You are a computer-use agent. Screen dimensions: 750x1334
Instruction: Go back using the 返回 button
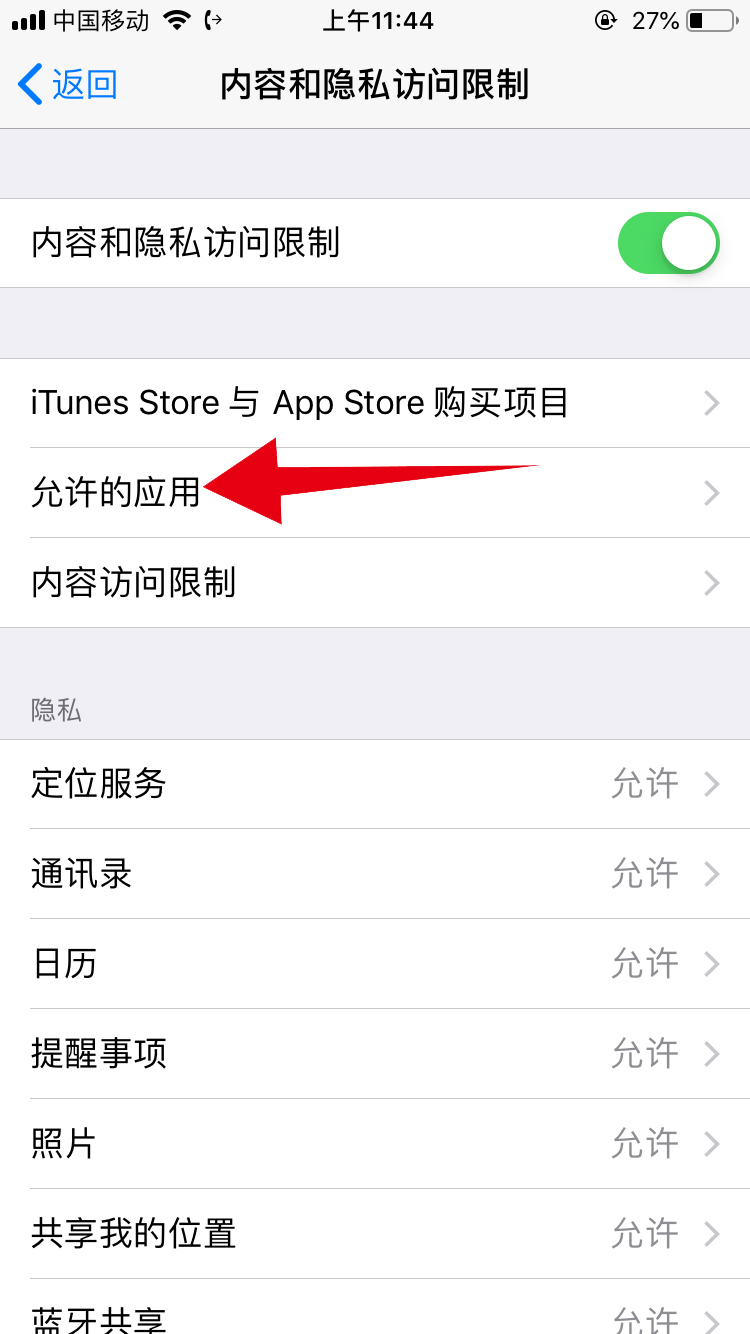[x=68, y=85]
